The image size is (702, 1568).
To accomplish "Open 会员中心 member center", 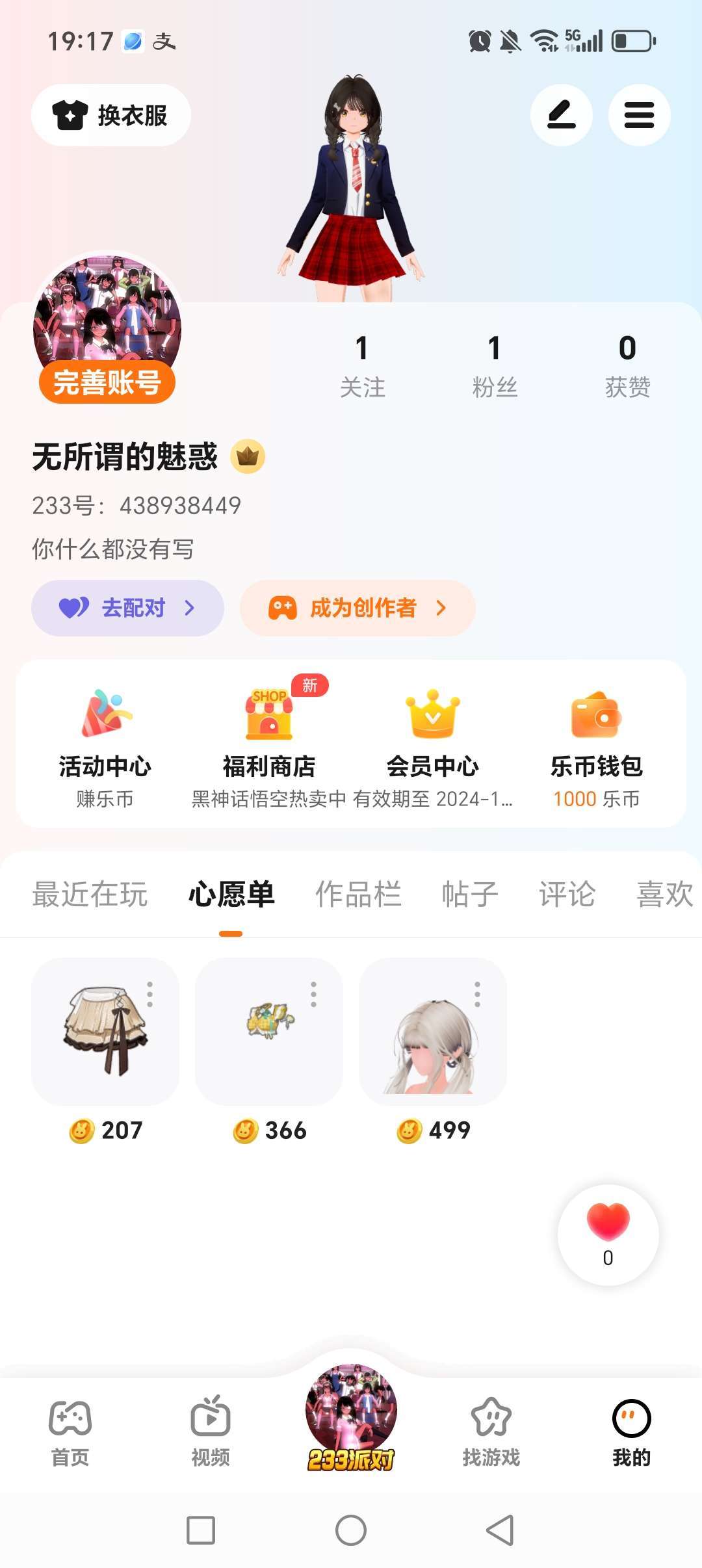I will pos(432,746).
